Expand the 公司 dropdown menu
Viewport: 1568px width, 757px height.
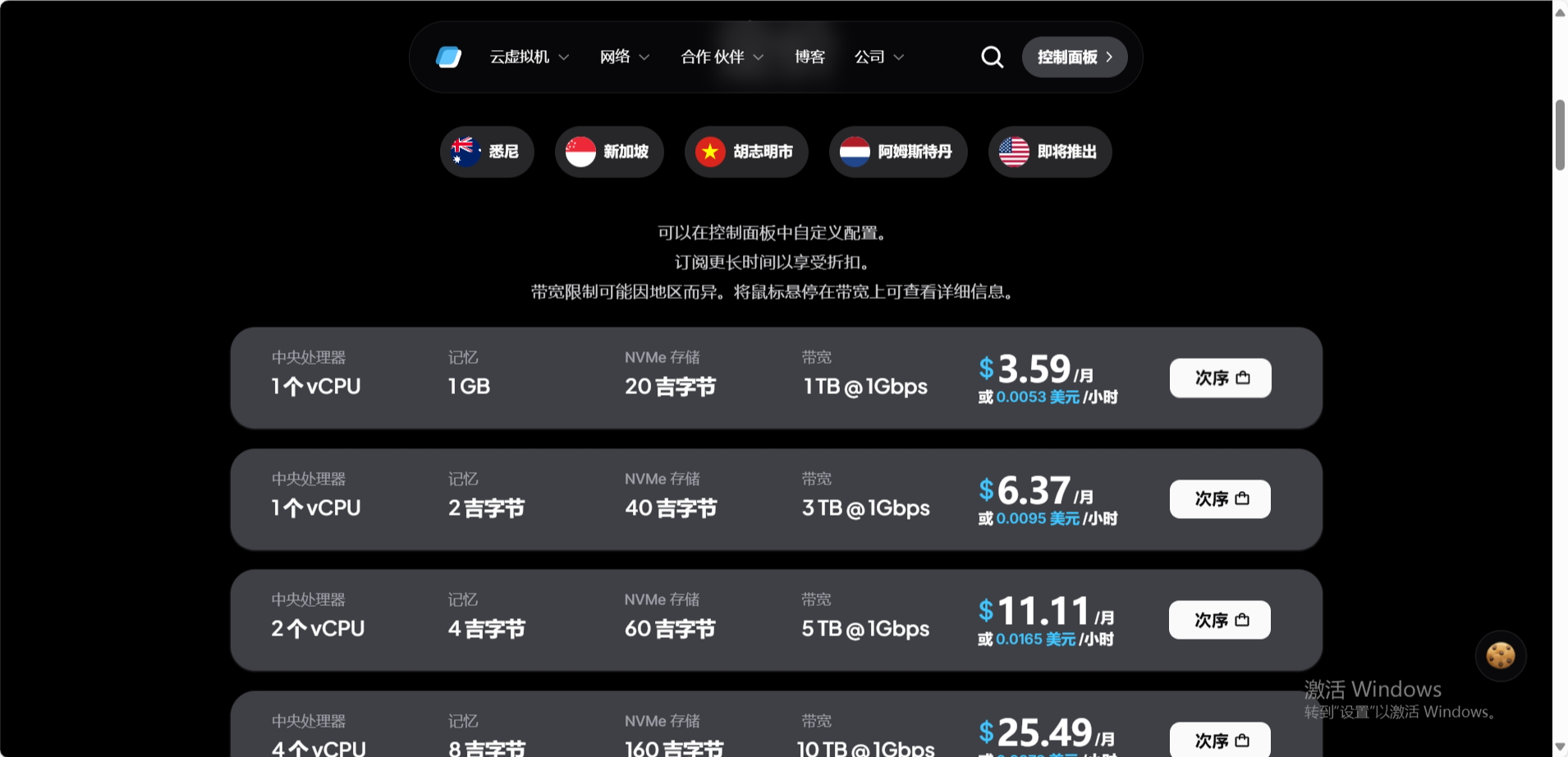(878, 57)
